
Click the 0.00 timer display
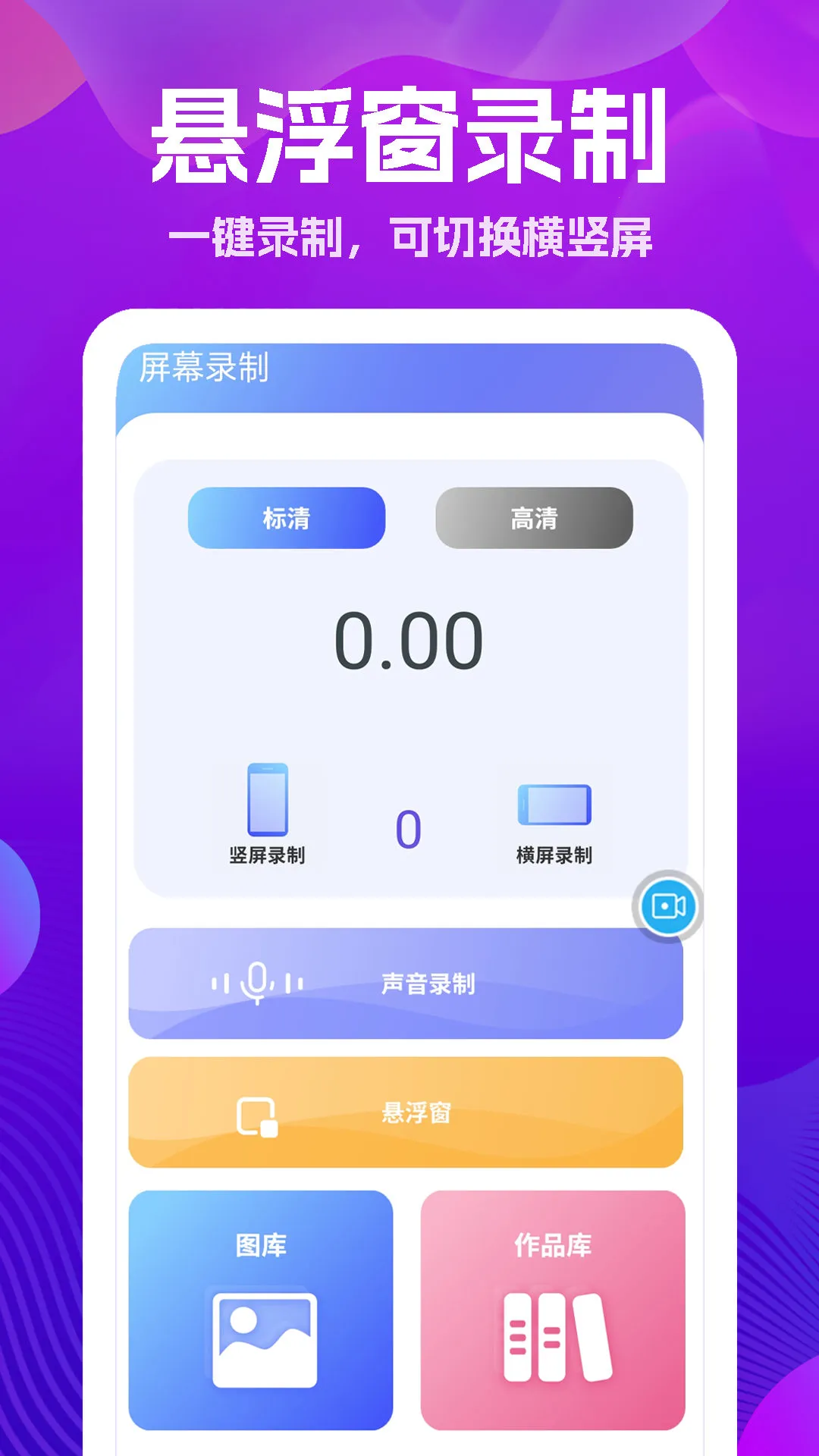[x=409, y=641]
